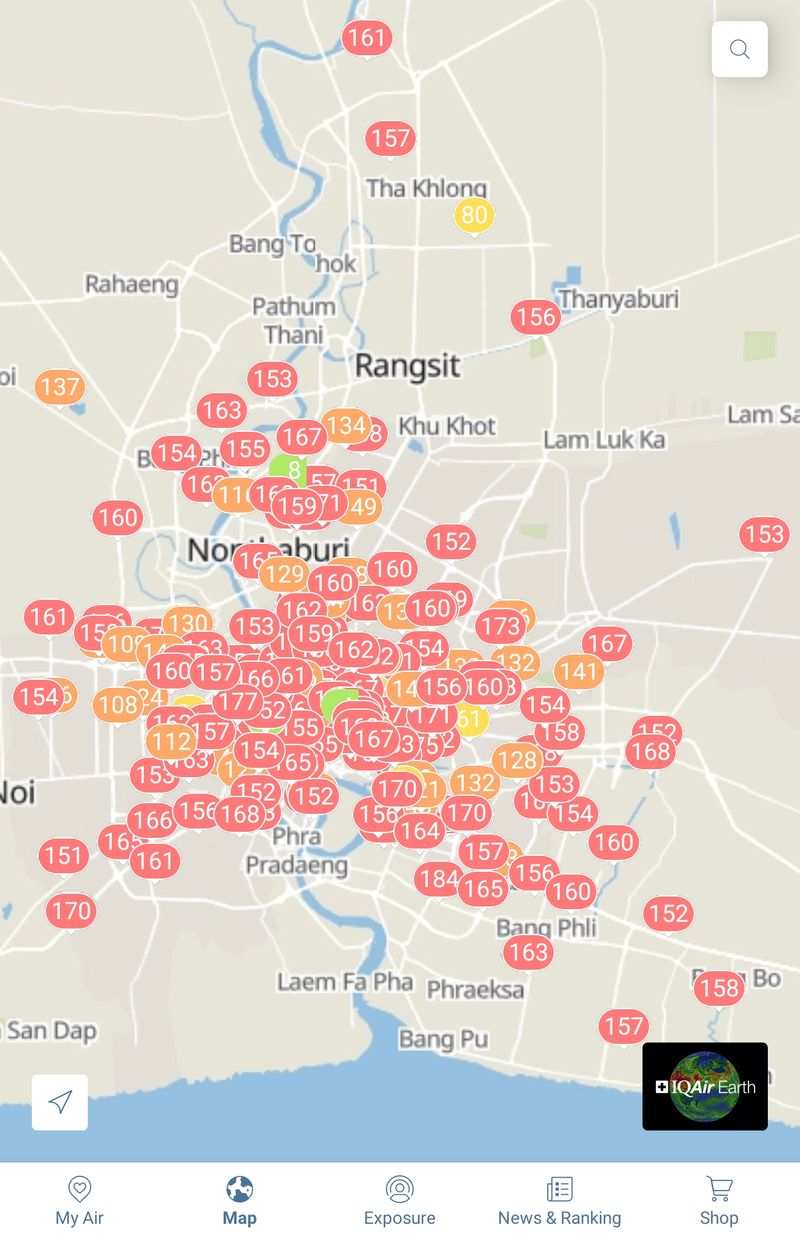This screenshot has width=800, height=1237.
Task: Select the Map tab
Action: pos(239,1200)
